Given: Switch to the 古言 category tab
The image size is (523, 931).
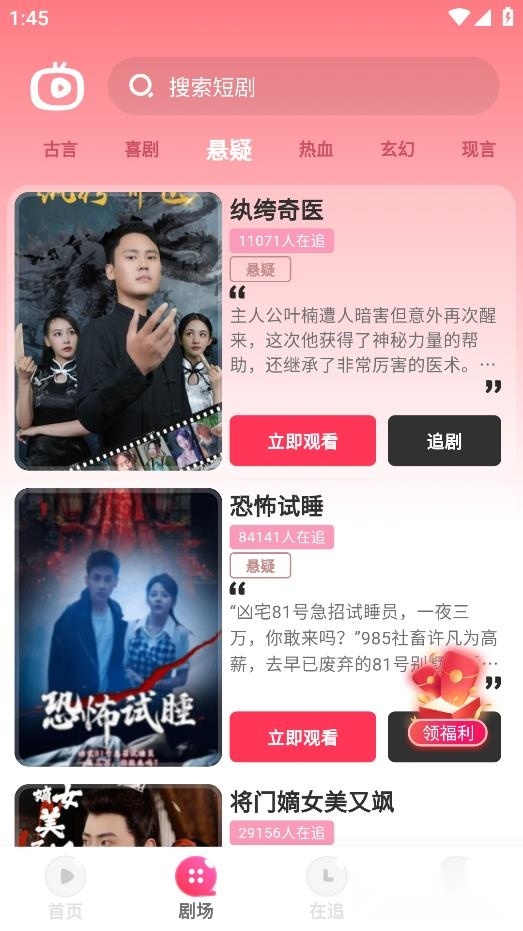Looking at the screenshot, I should [x=60, y=149].
